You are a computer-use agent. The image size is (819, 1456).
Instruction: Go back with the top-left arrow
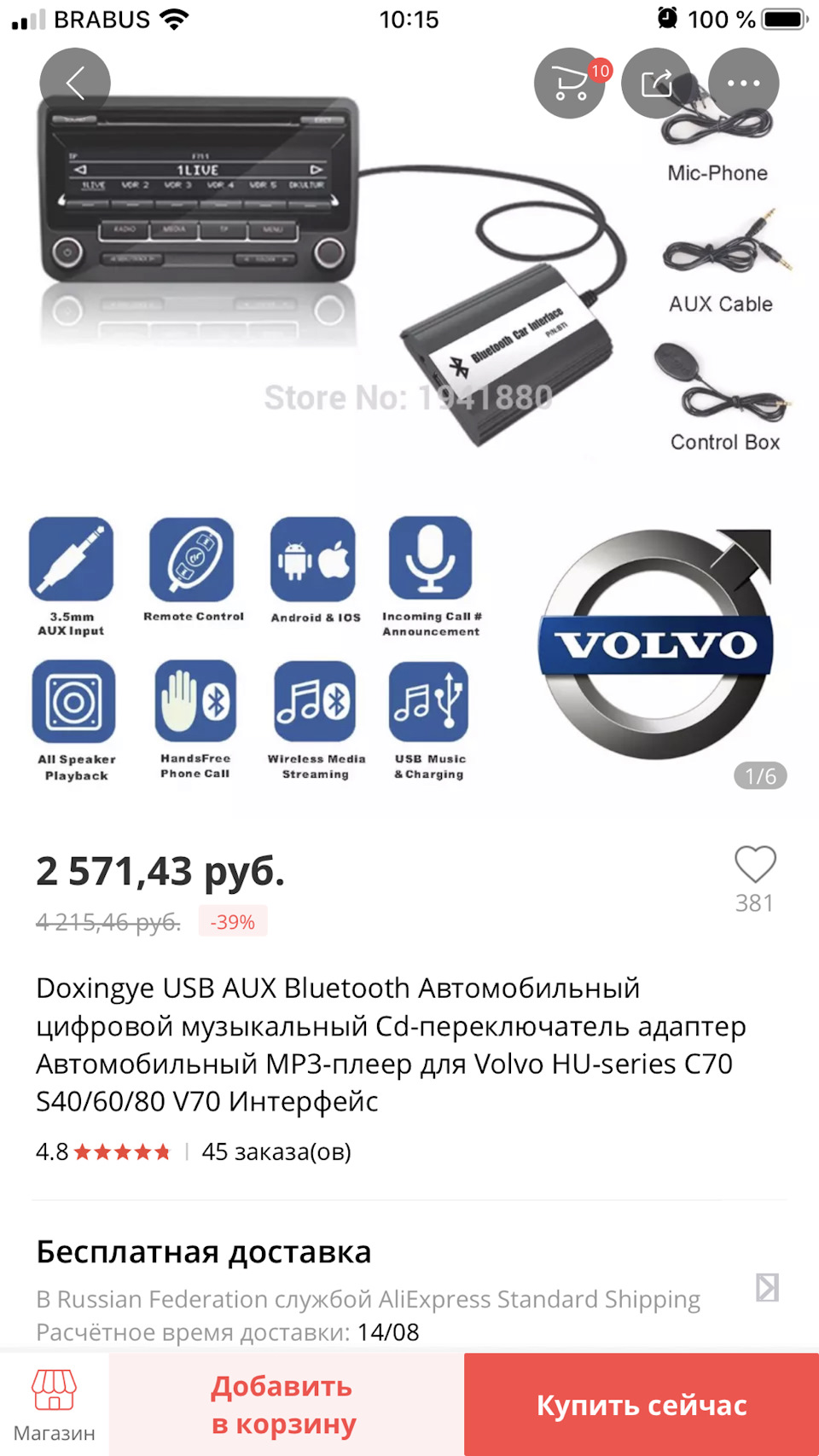click(x=75, y=84)
